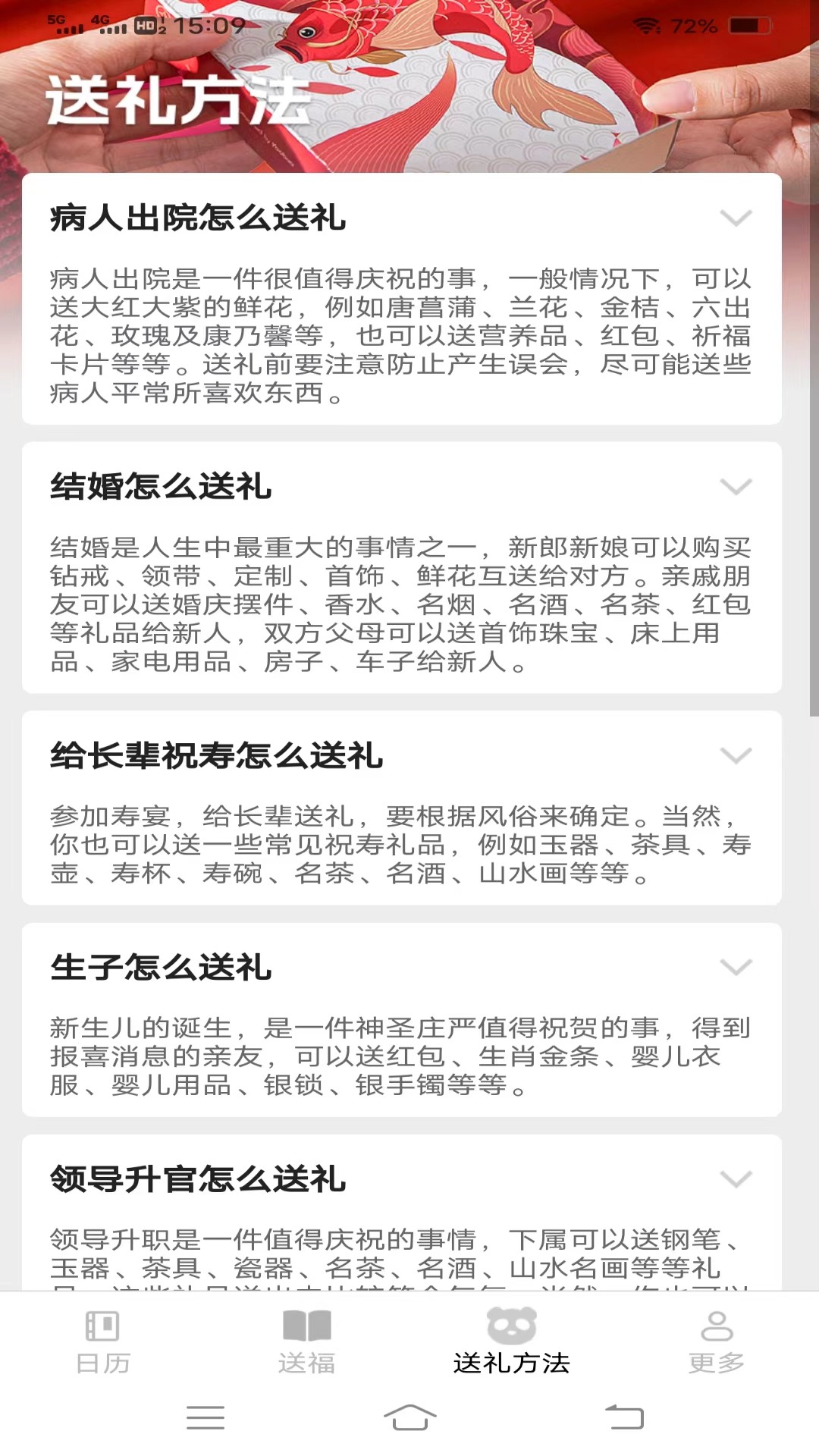Switch to the 日历 tab
819x1456 pixels.
[103, 1342]
